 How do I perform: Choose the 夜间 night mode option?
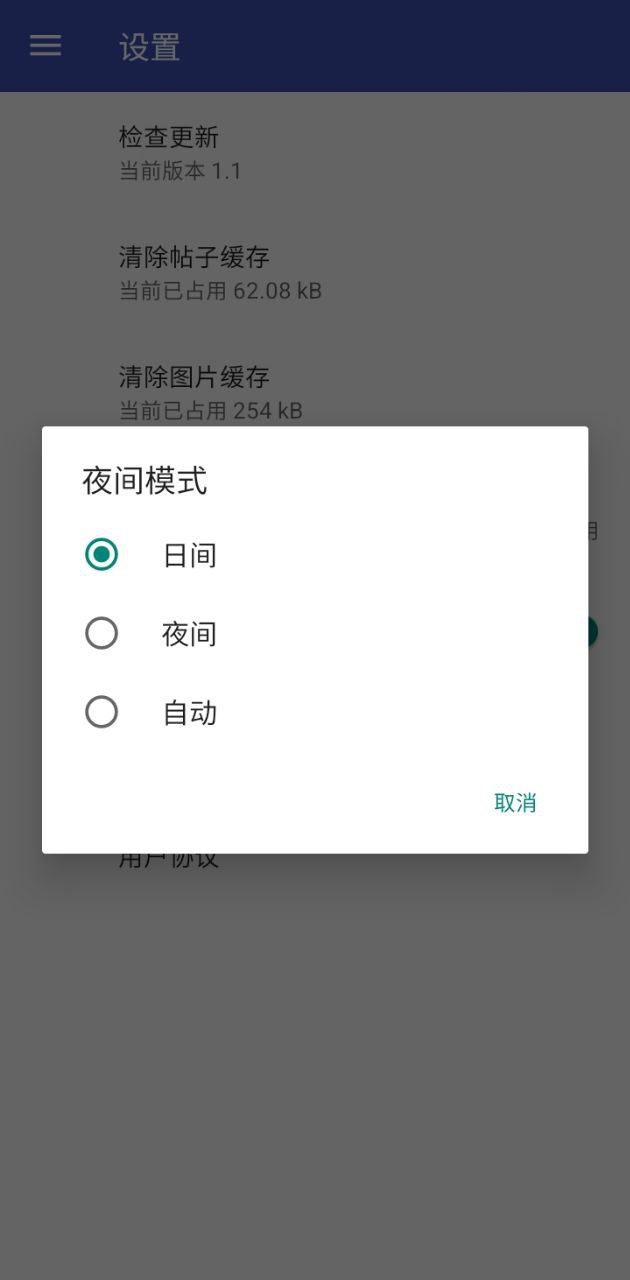tap(102, 633)
